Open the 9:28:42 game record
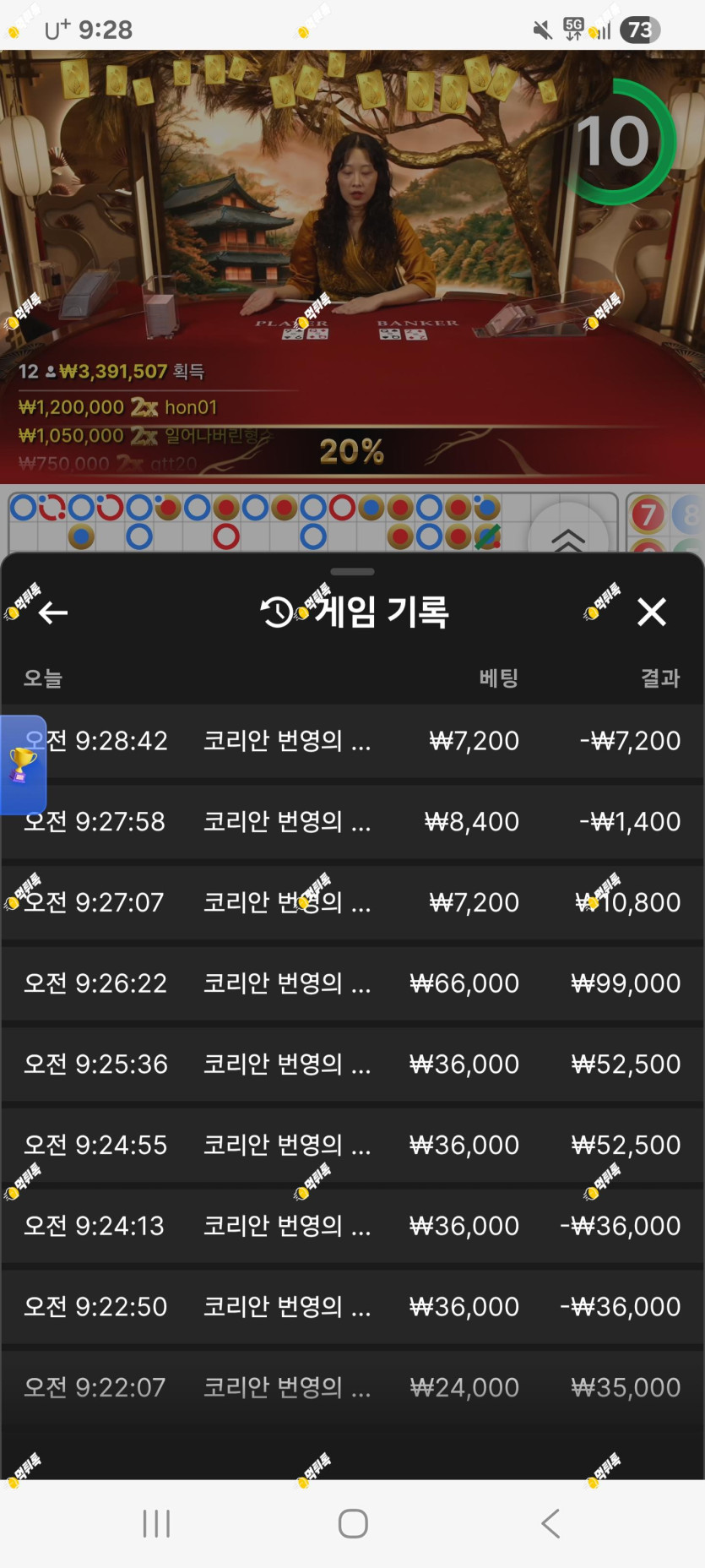The width and height of the screenshot is (705, 1568). (x=353, y=741)
